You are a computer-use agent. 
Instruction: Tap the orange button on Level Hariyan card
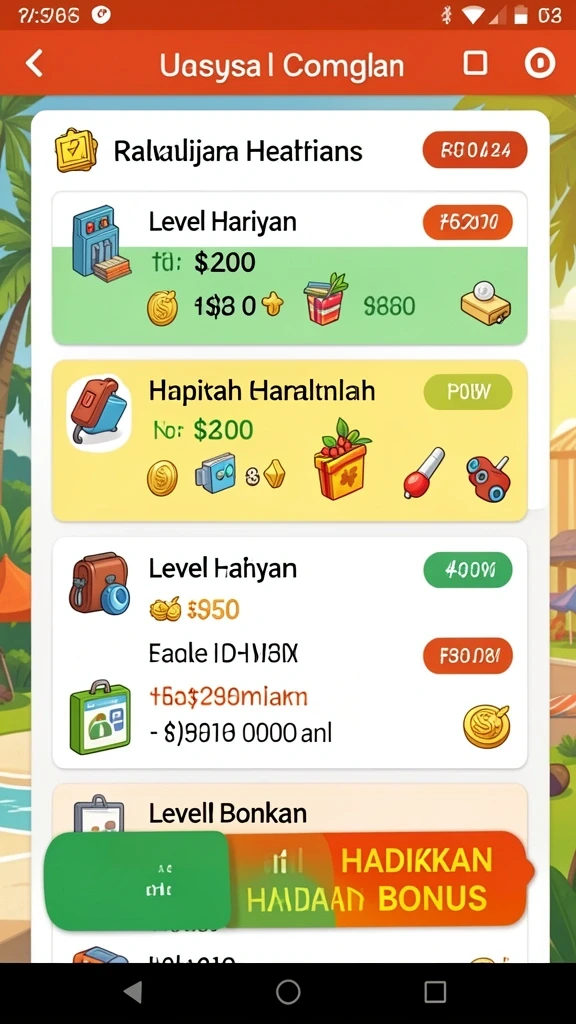click(468, 223)
